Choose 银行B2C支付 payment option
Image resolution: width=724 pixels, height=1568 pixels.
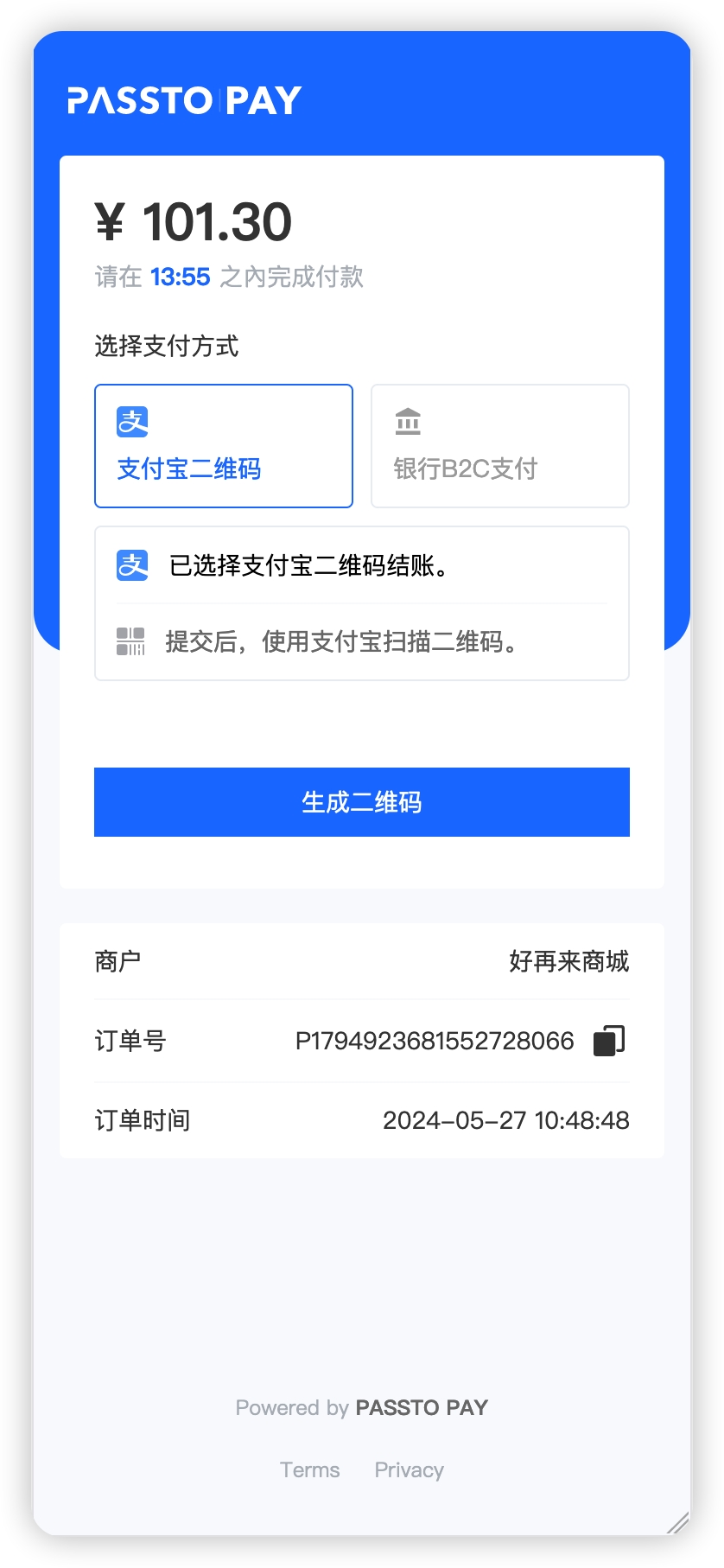[499, 446]
